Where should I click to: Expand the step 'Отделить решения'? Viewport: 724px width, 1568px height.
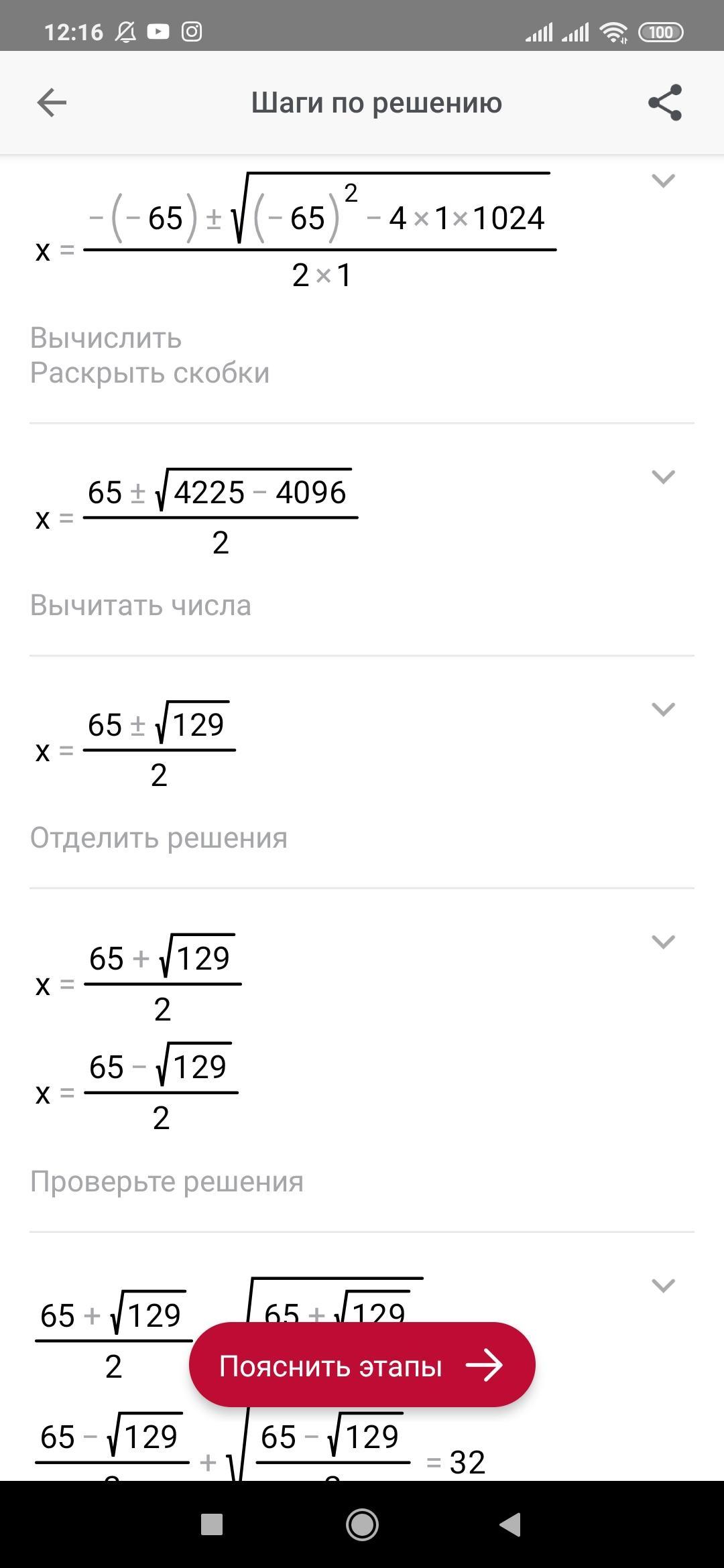tap(663, 709)
